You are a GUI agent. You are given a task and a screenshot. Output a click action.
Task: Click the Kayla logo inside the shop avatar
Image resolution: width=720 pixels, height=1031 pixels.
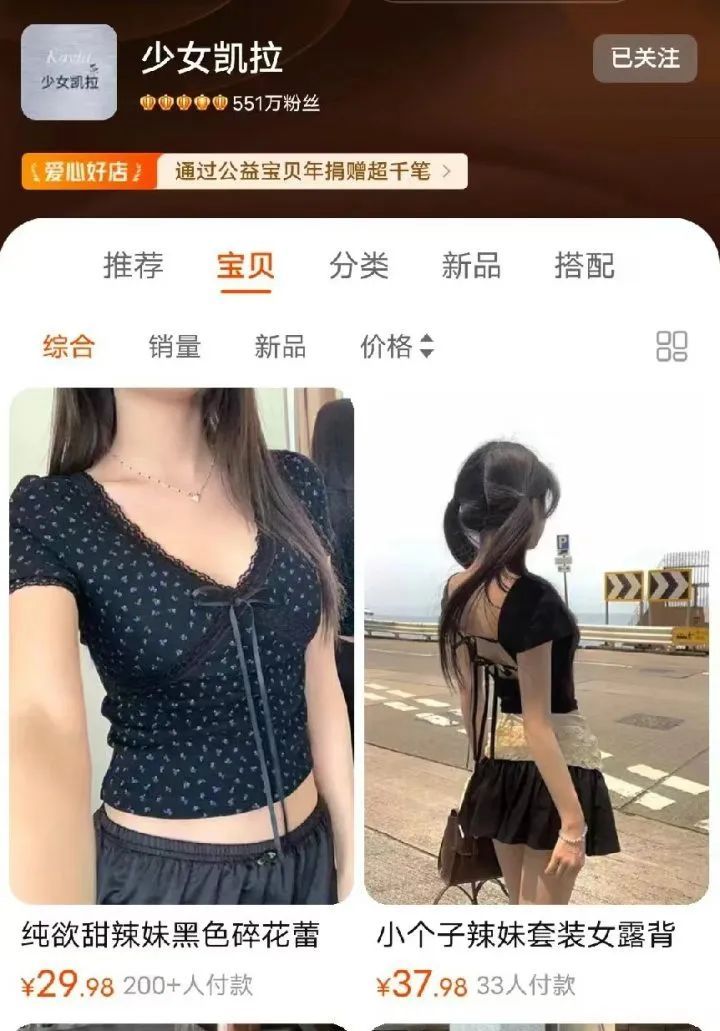point(66,55)
